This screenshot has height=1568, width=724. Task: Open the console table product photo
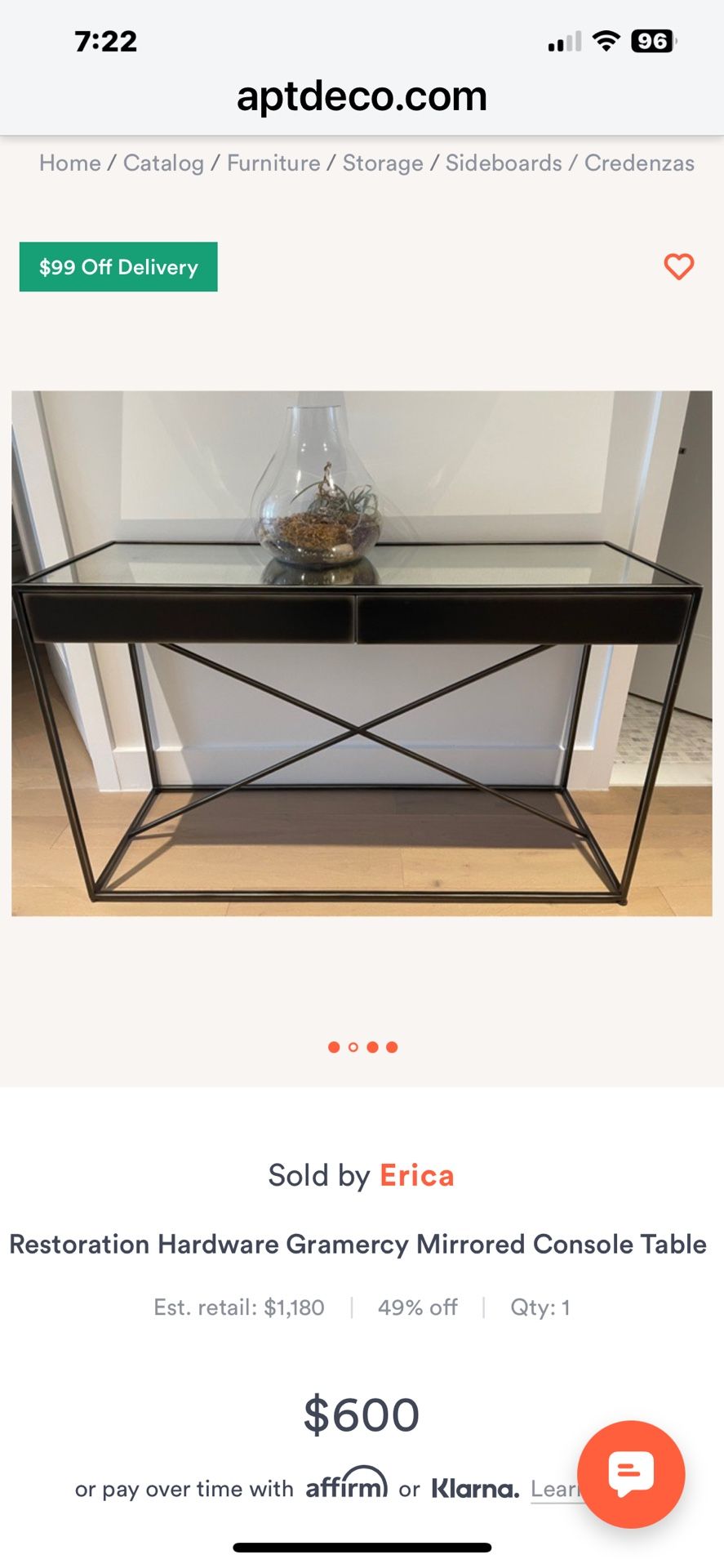(x=362, y=653)
